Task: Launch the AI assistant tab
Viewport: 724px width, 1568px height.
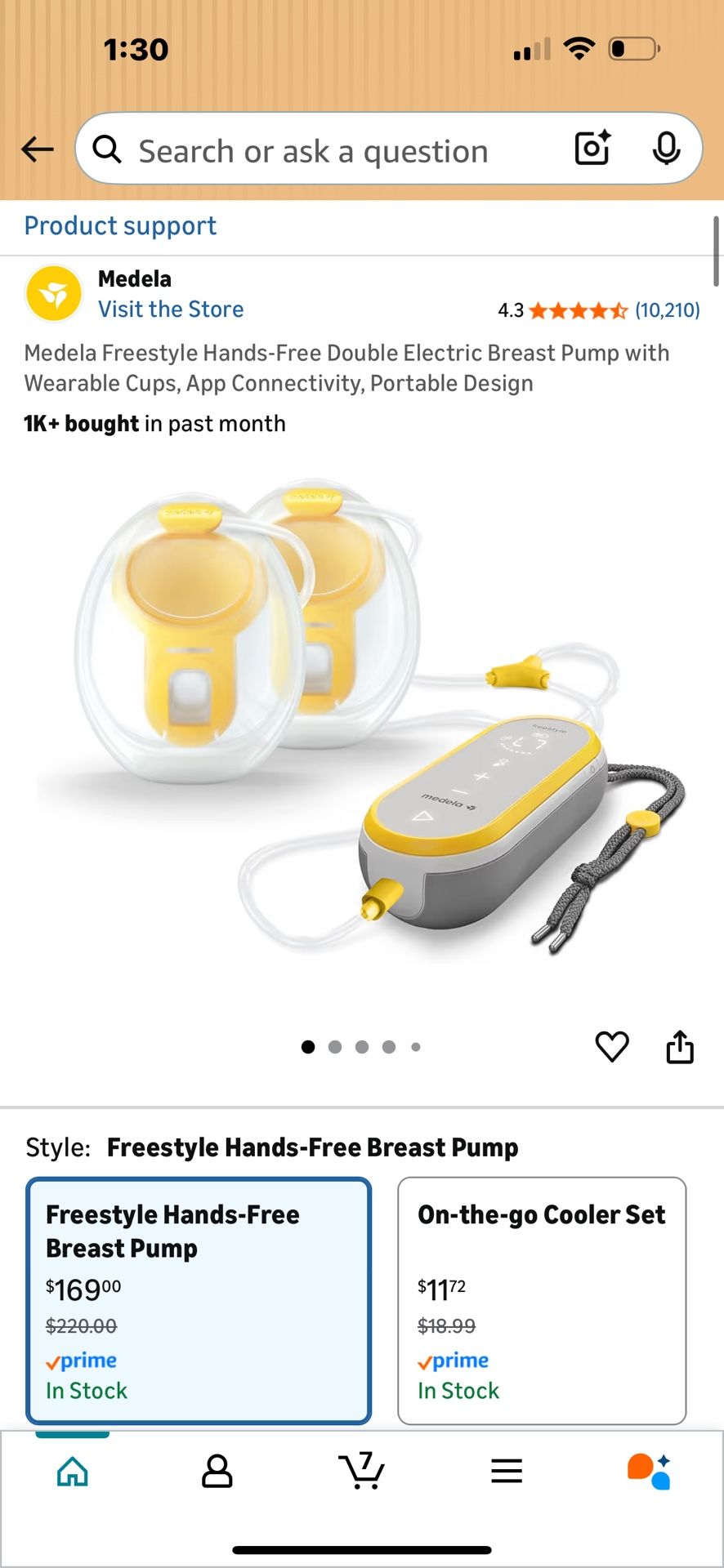Action: [x=650, y=1472]
